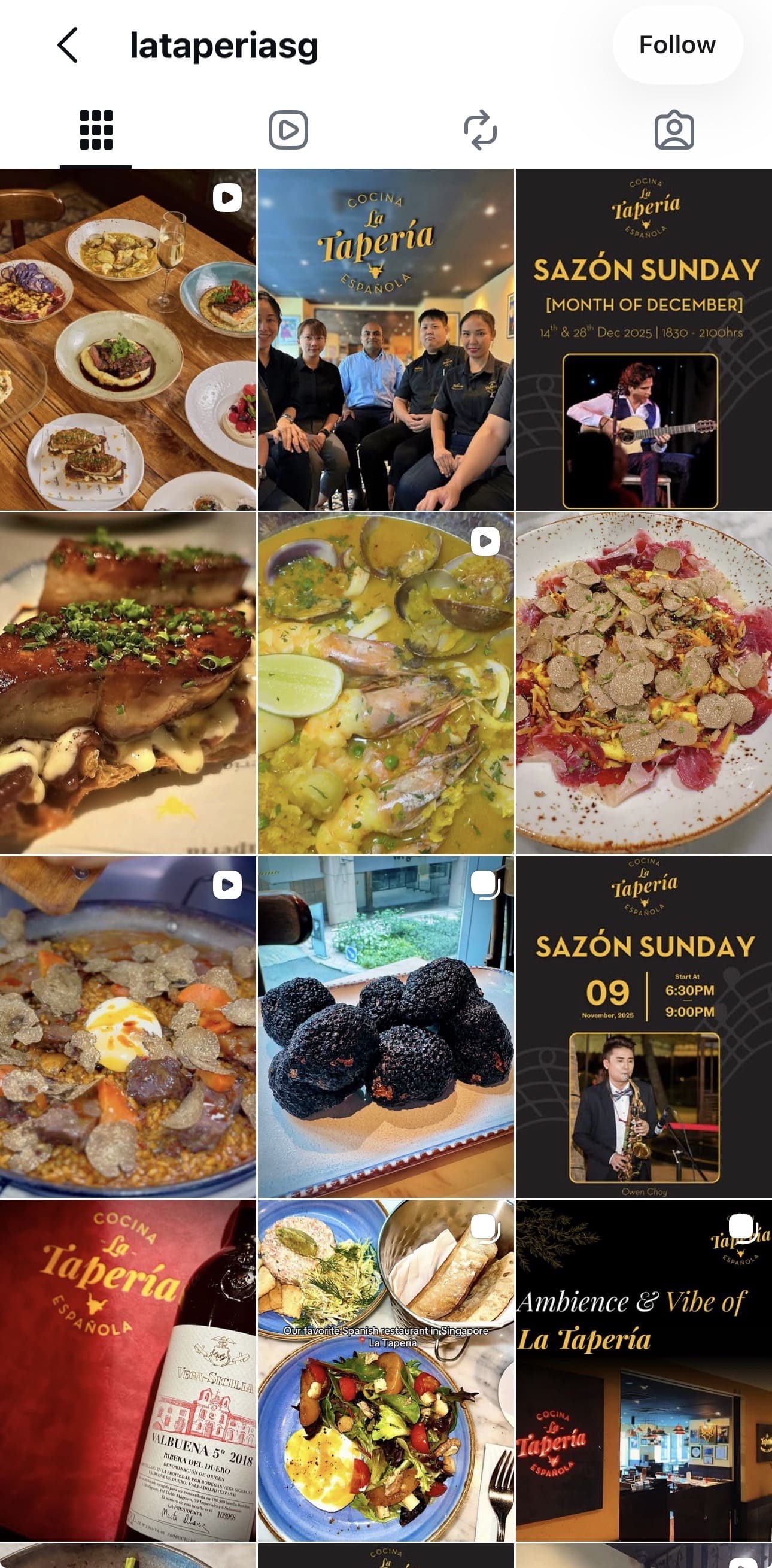772x1568 pixels.
Task: Open the 'Ambience & Vibe of La Tapería' post
Action: pyautogui.click(x=644, y=1370)
